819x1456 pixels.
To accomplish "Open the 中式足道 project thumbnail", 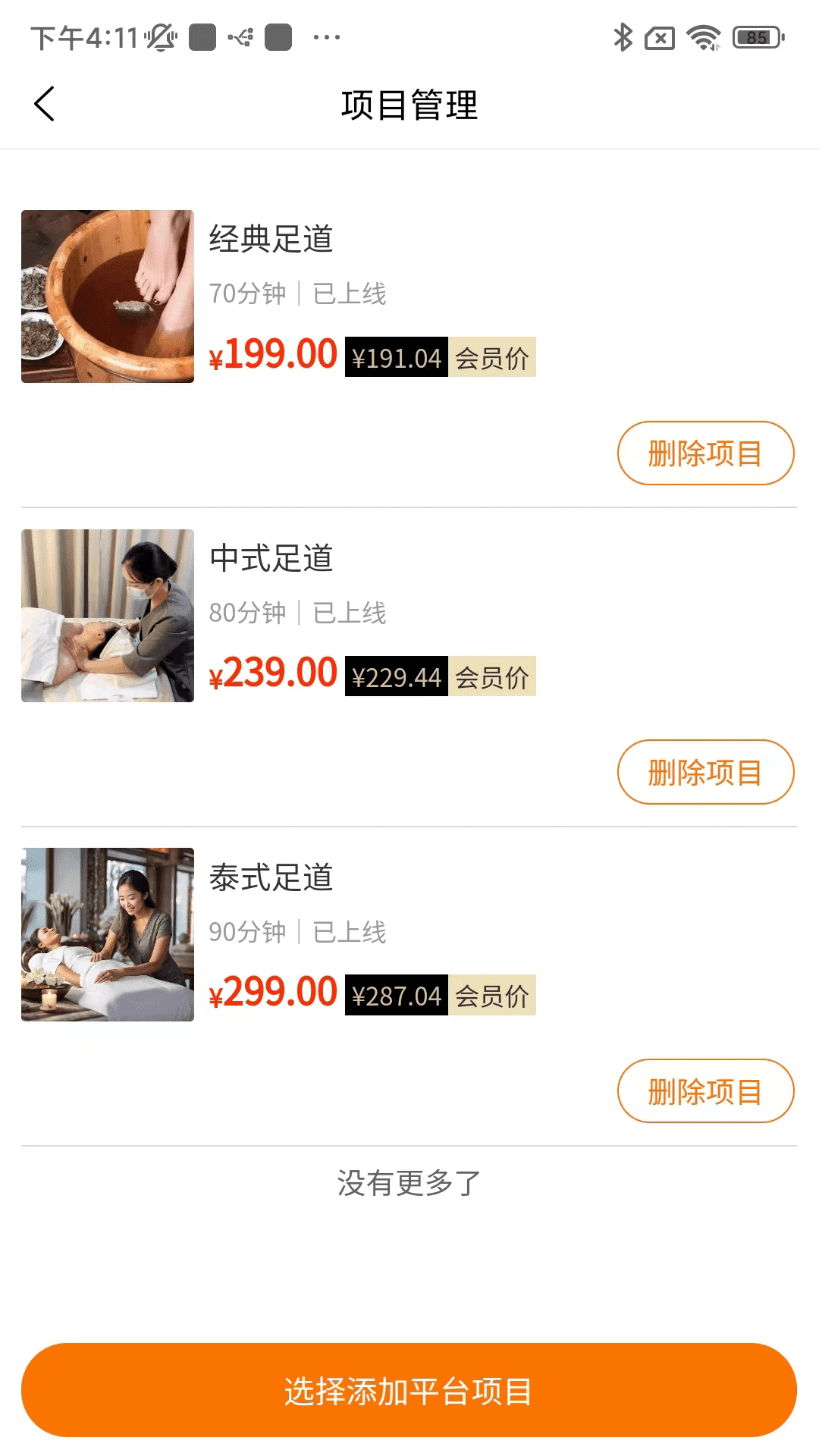I will 108,616.
